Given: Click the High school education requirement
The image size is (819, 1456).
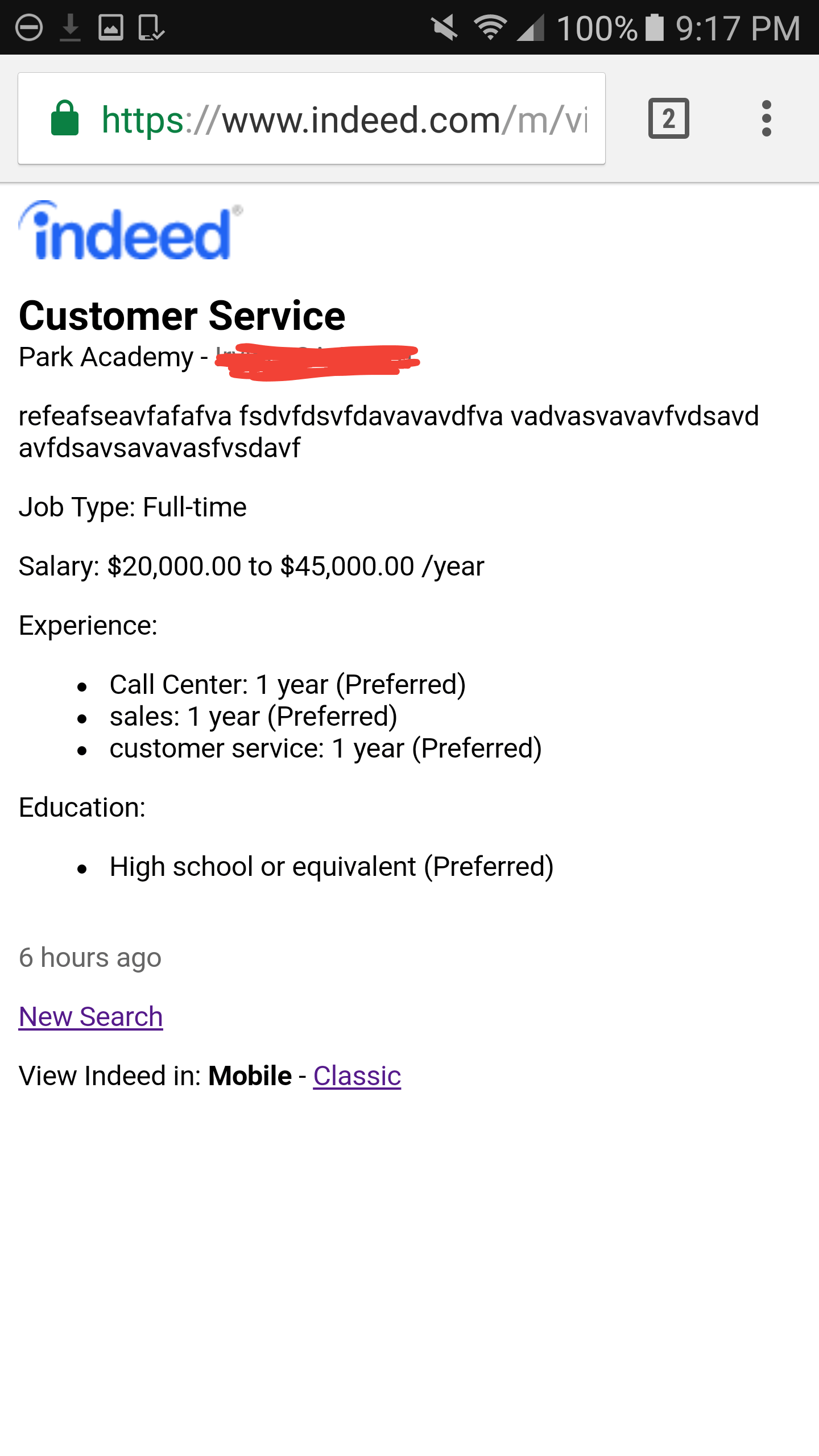Looking at the screenshot, I should [x=332, y=866].
